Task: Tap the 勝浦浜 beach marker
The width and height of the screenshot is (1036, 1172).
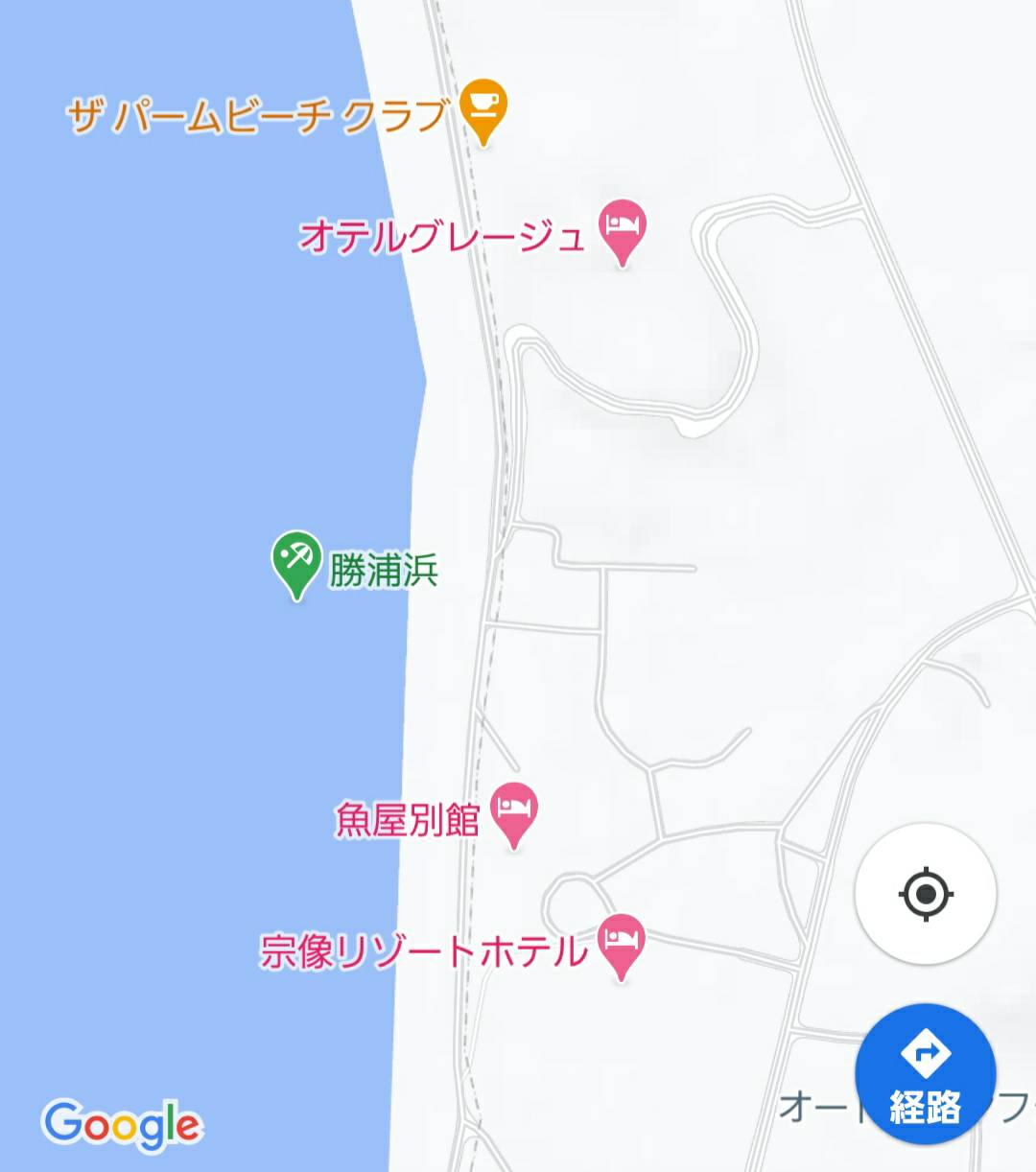Action: 297,559
